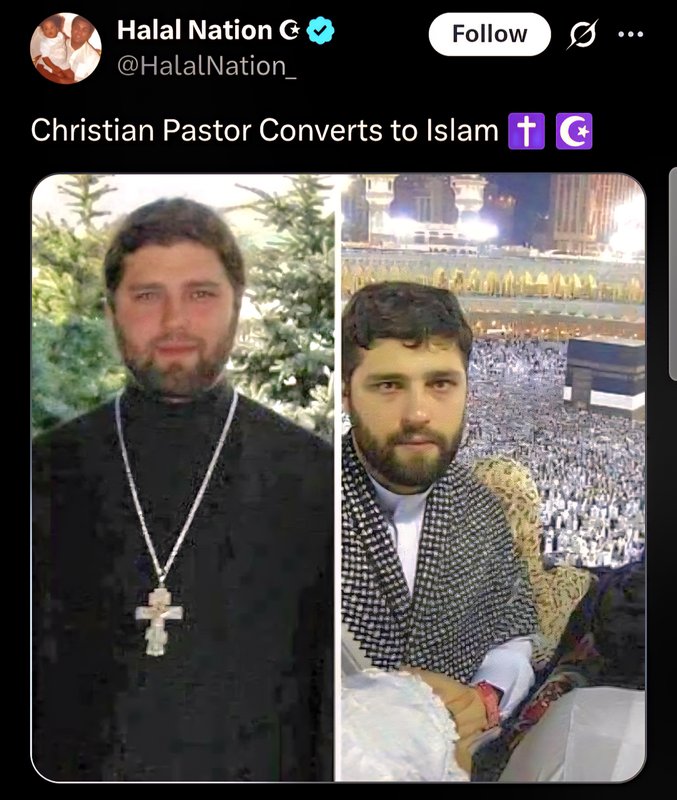Follow the Halal Nation account
The height and width of the screenshot is (800, 677).
pyautogui.click(x=489, y=34)
